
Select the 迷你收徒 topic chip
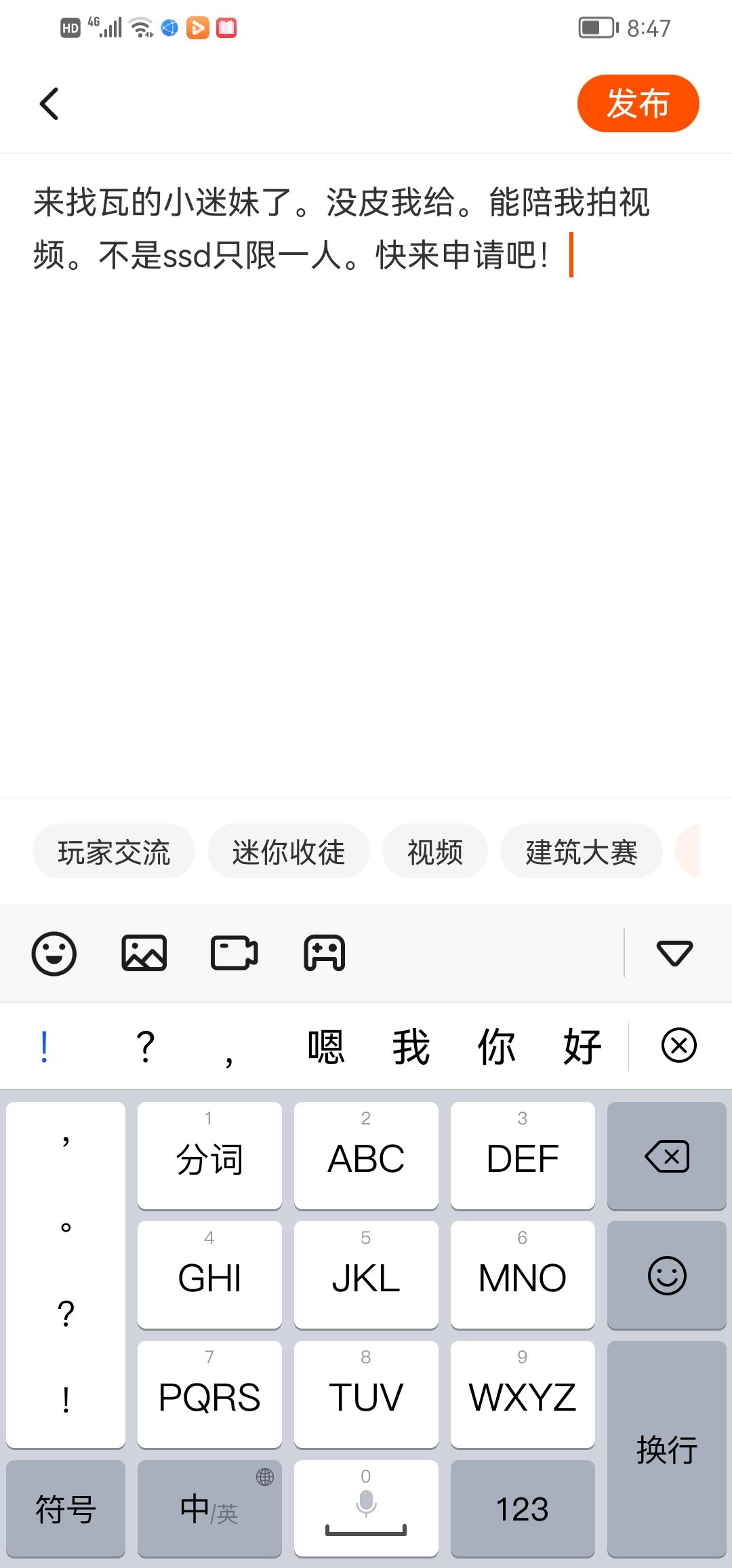(x=289, y=852)
